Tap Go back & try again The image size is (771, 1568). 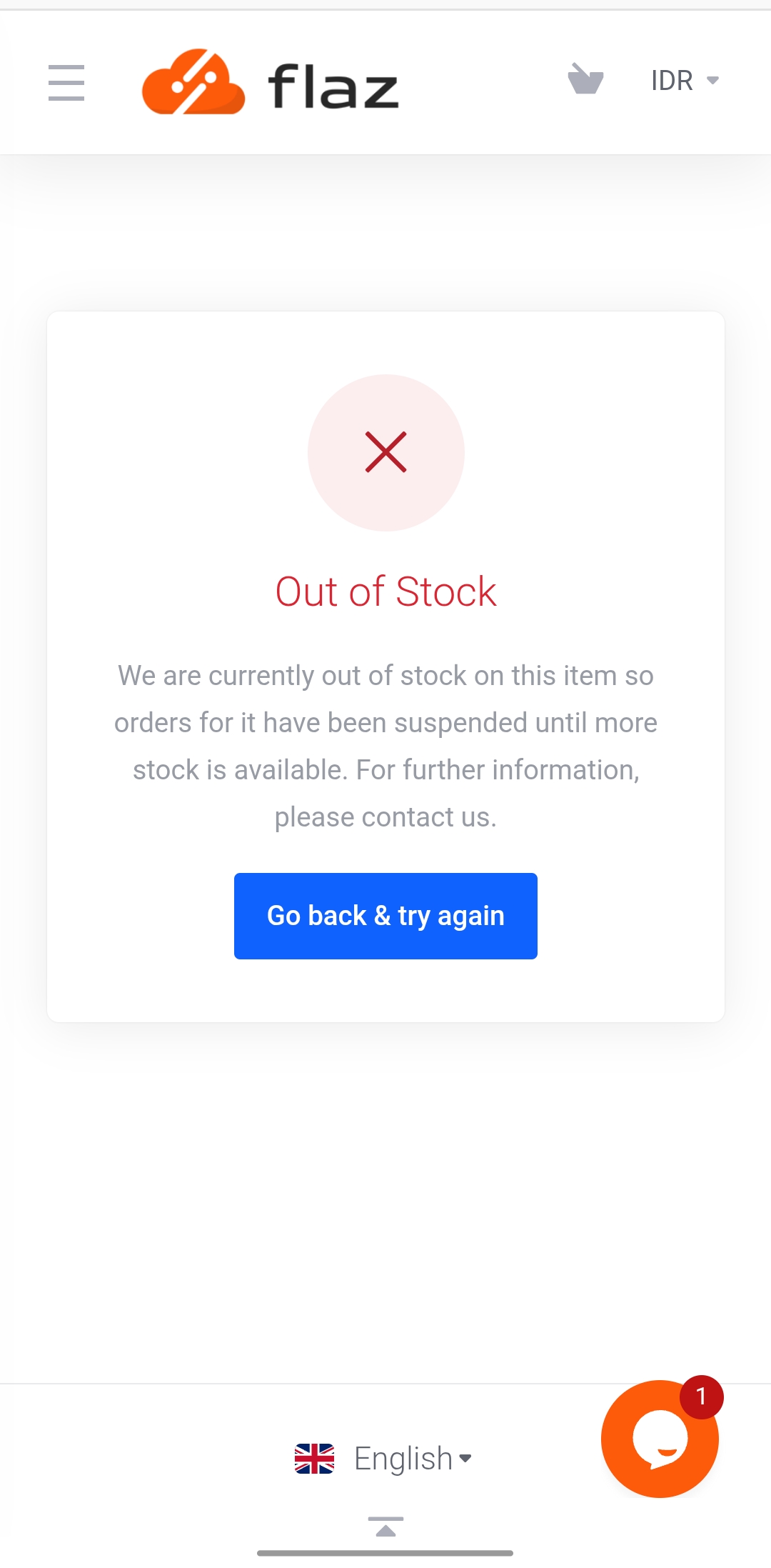click(x=385, y=916)
